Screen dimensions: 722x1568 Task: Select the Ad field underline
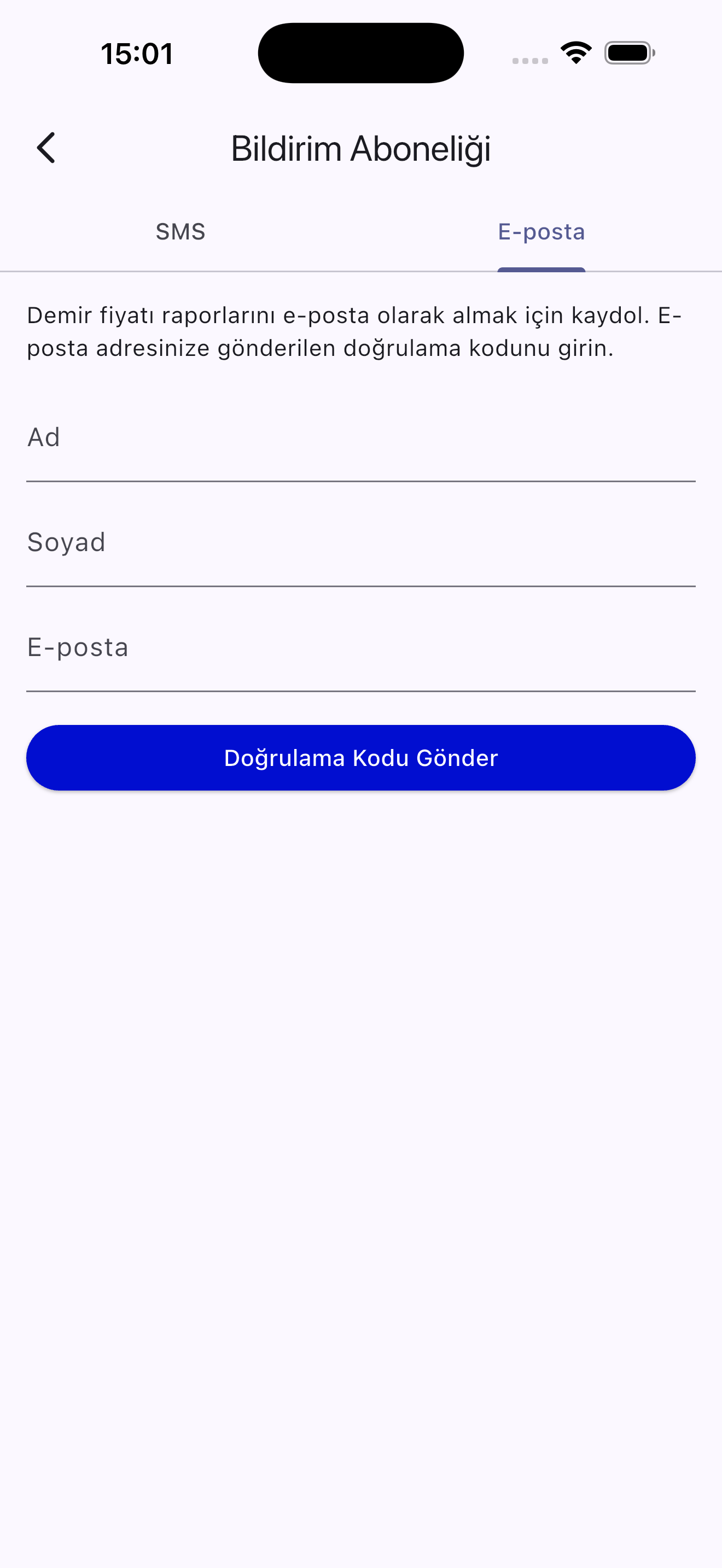click(x=361, y=482)
